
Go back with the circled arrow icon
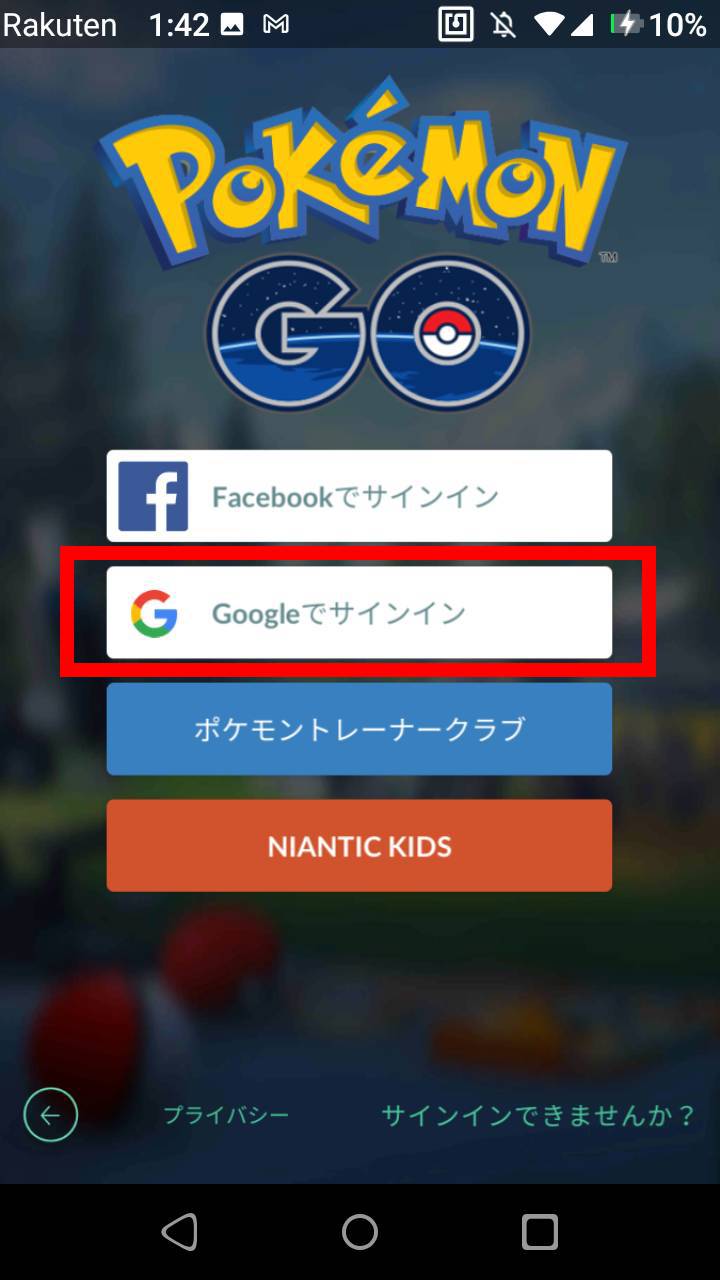tap(51, 1114)
